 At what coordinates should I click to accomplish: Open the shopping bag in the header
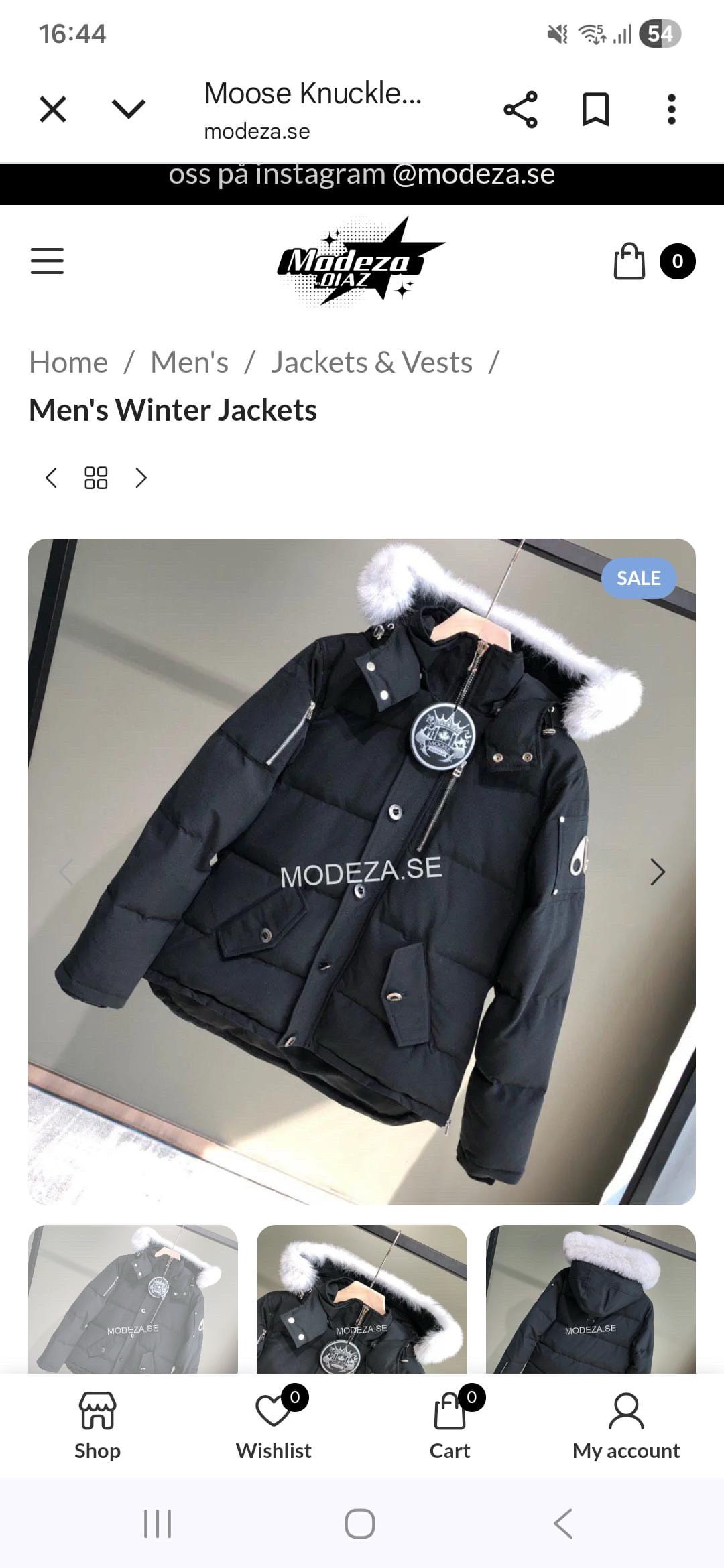point(629,261)
